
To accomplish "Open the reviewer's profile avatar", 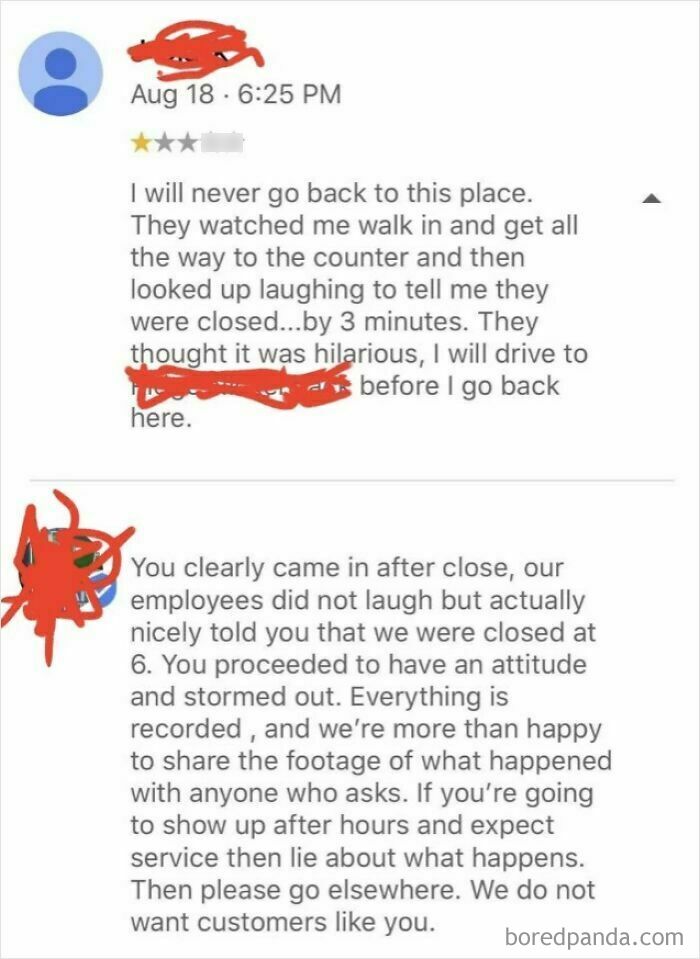I will click(61, 73).
